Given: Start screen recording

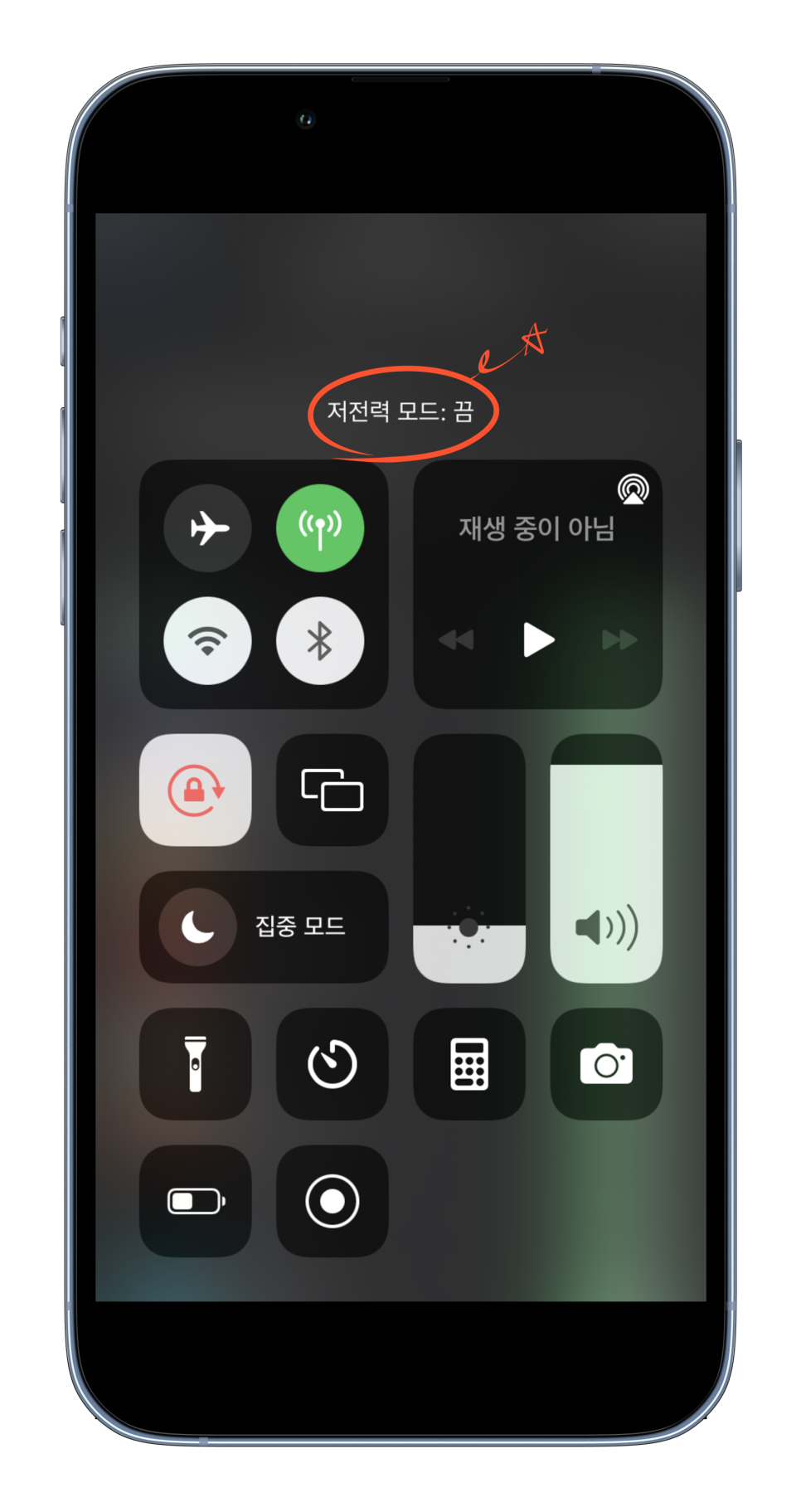Looking at the screenshot, I should [x=332, y=1200].
